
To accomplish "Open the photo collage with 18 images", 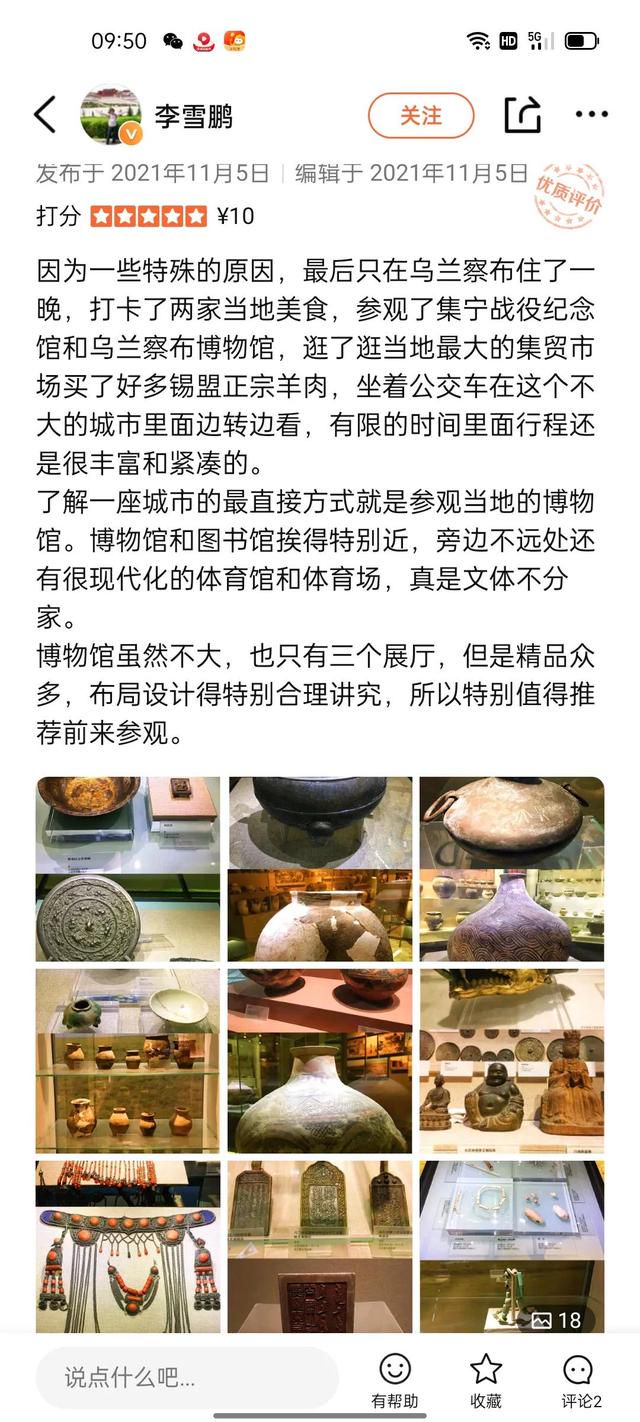I will click(320, 1054).
